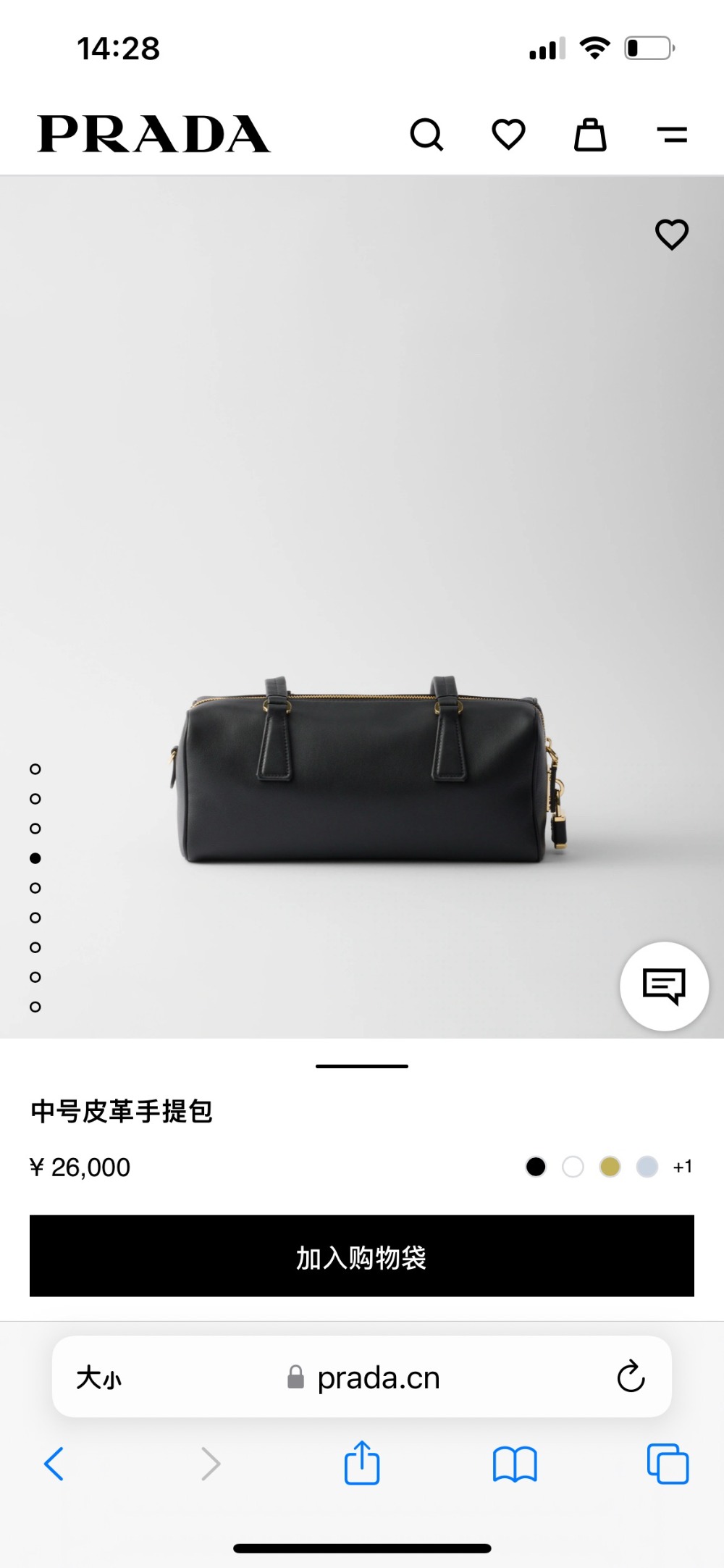Share this page from Safari toolbar
The image size is (724, 1568).
(362, 1464)
